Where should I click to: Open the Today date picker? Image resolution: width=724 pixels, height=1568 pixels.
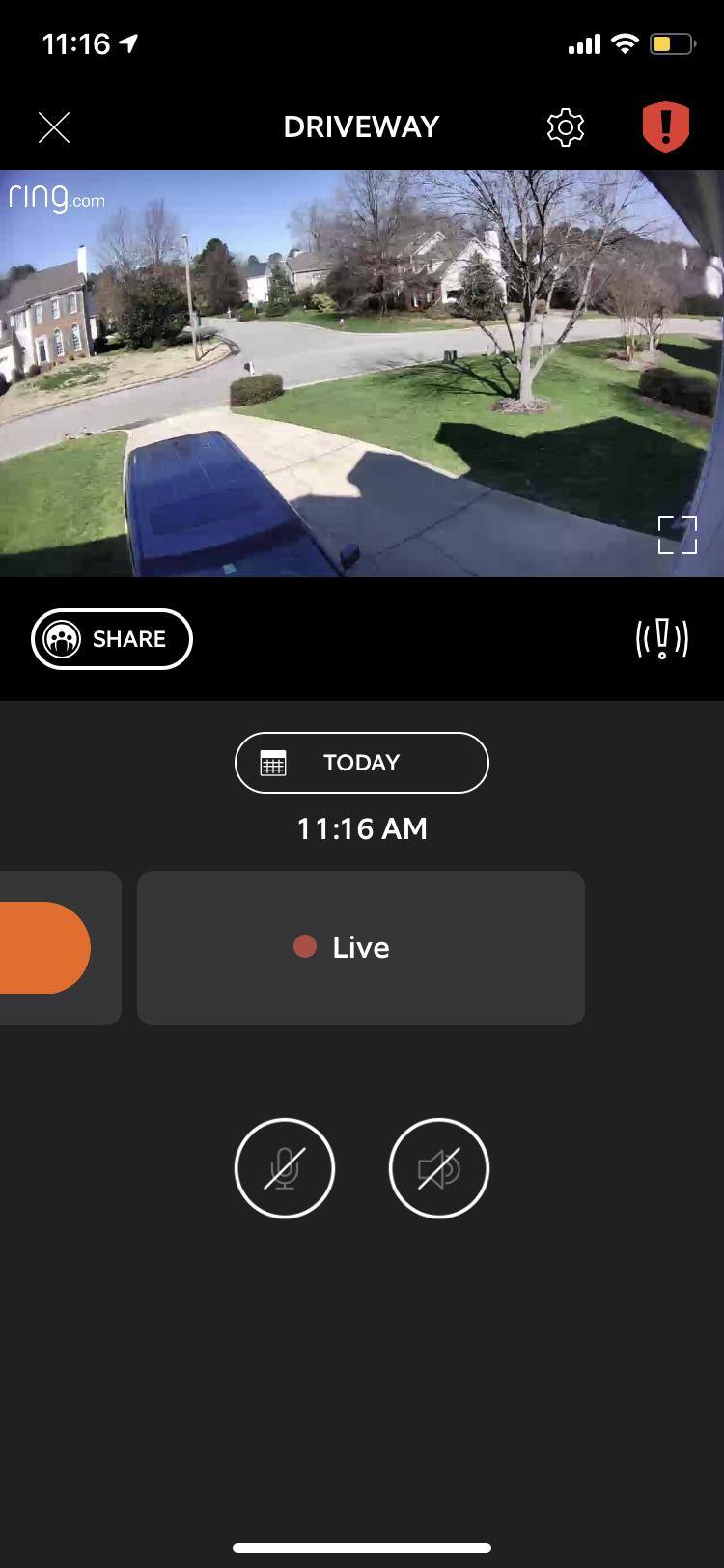point(362,763)
